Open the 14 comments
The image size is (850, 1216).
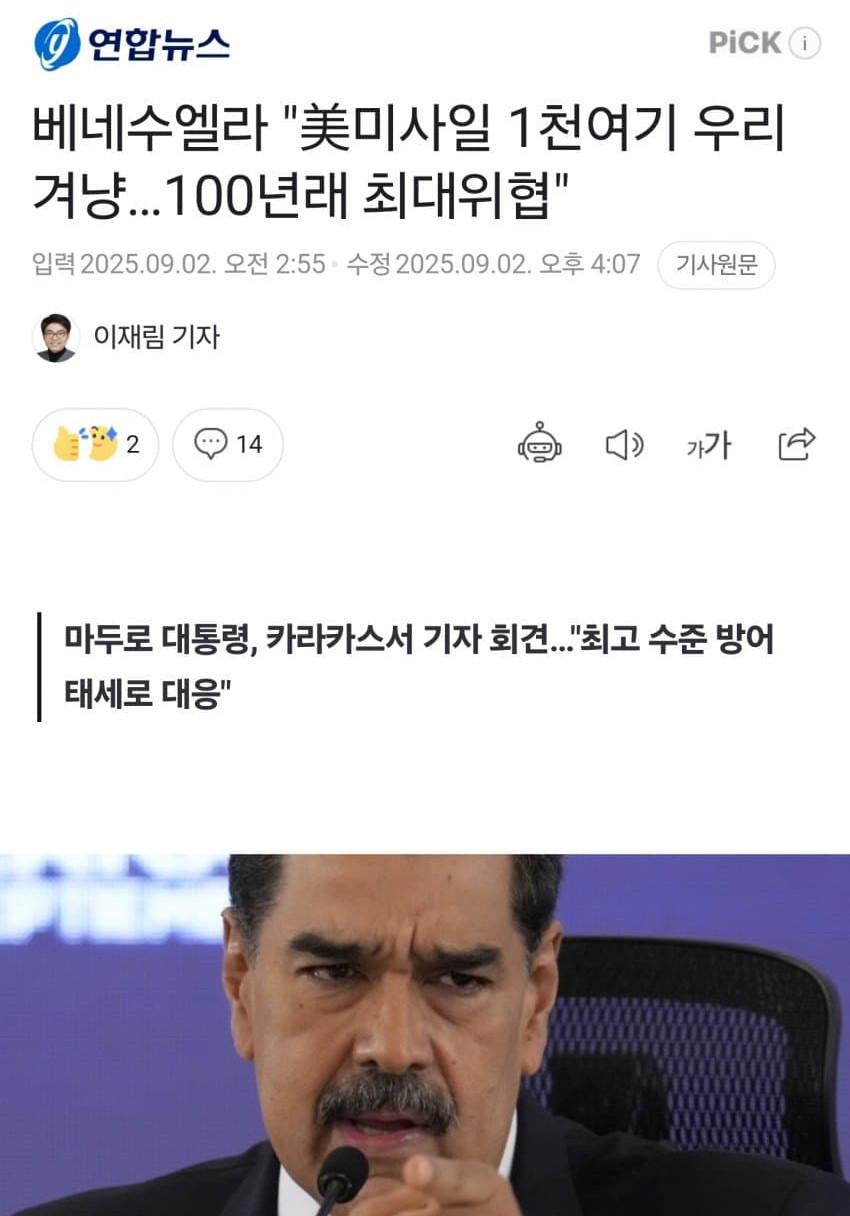(228, 444)
